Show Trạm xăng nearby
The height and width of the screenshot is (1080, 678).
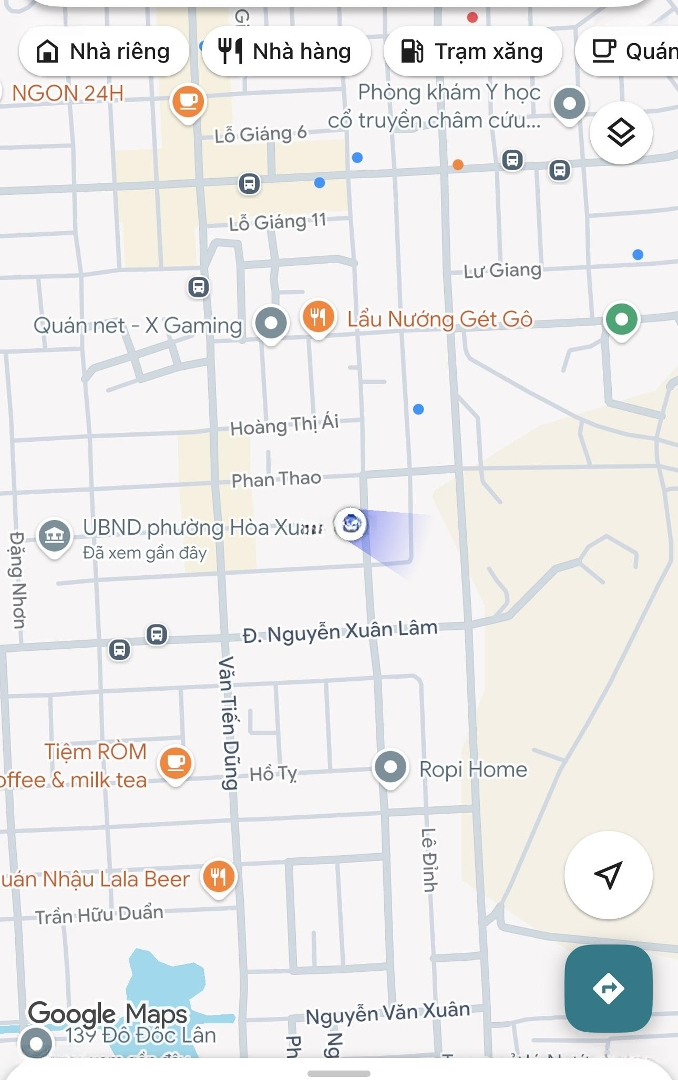(472, 52)
